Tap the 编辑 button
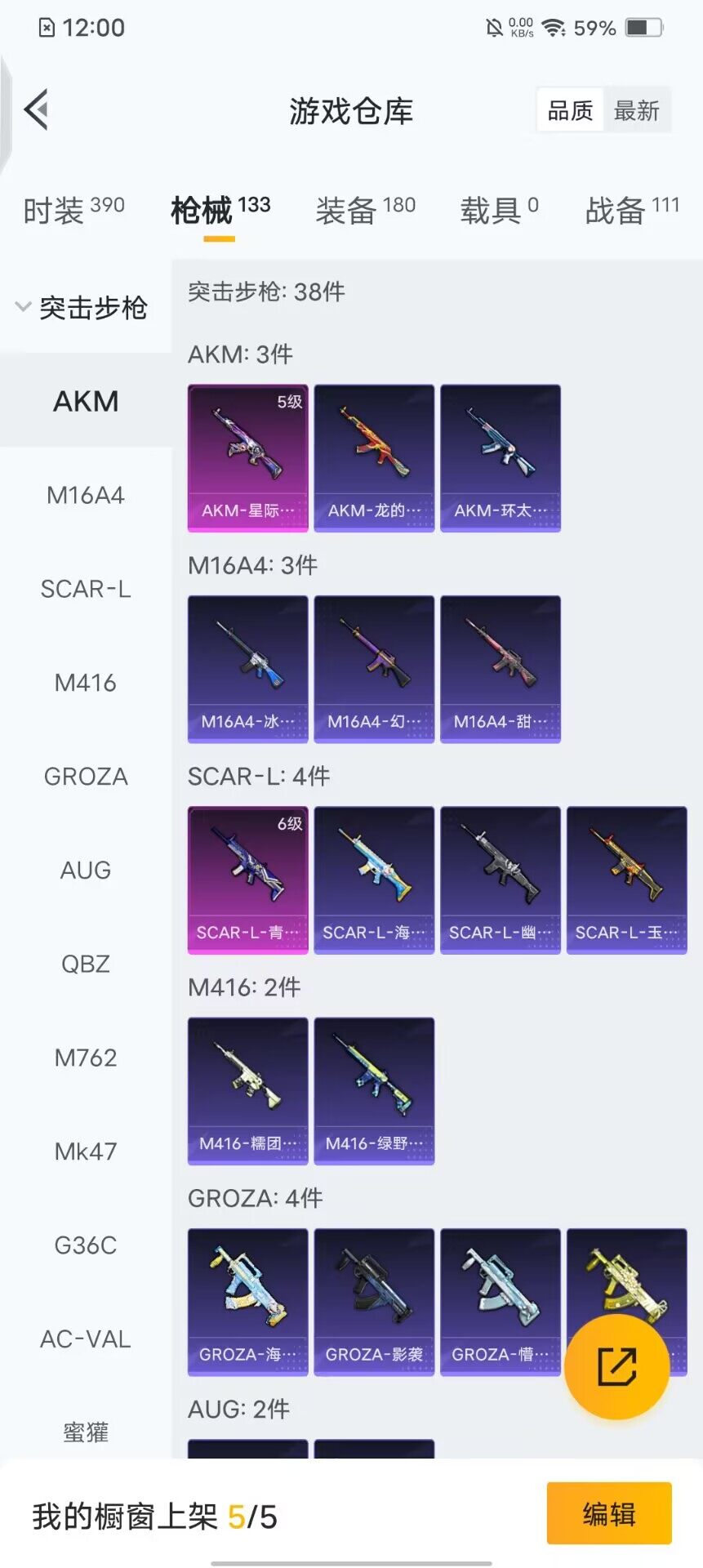703x1568 pixels. (x=608, y=1513)
